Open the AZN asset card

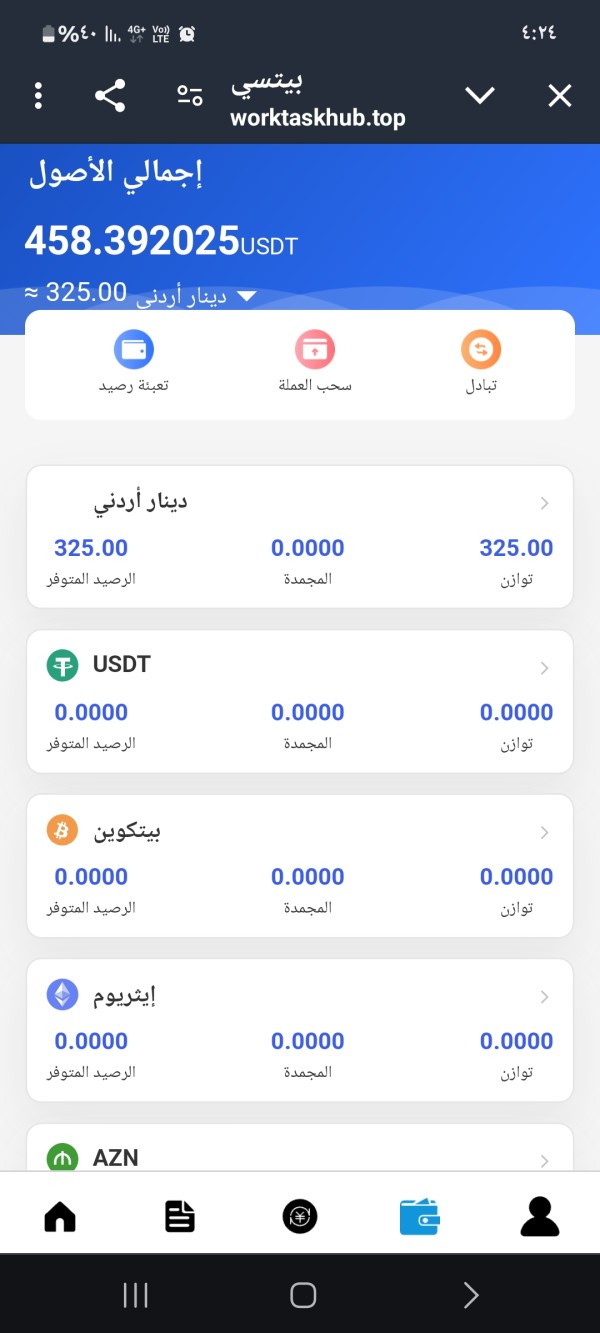pos(300,1147)
